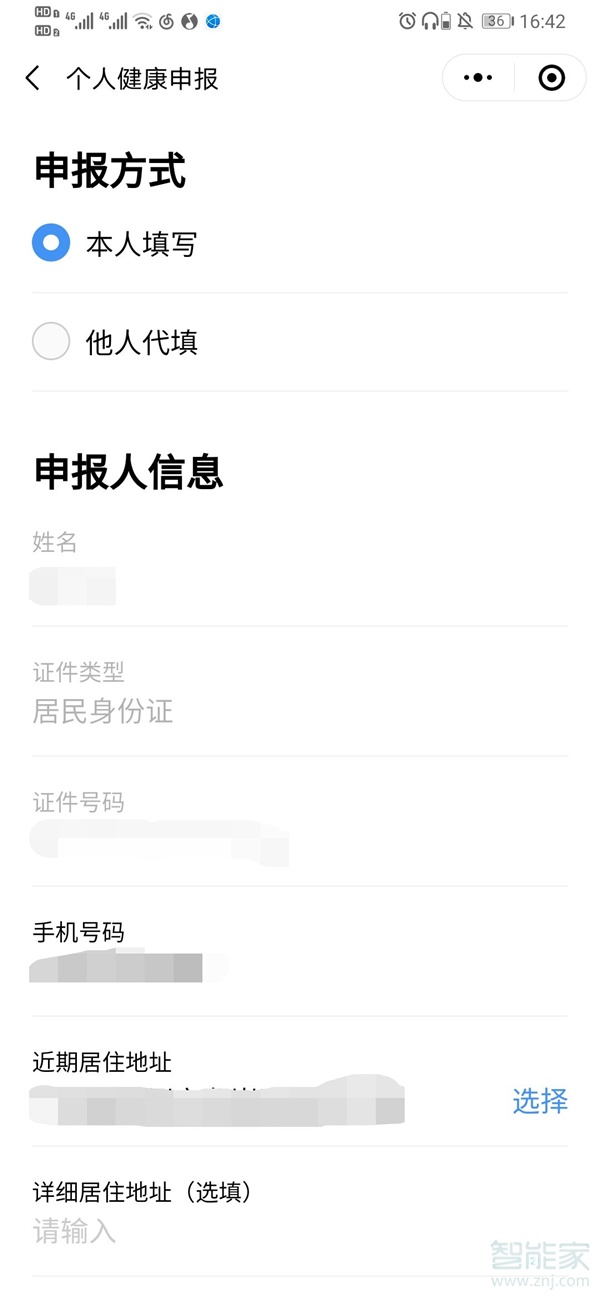Screen dimensions: 600x1300
Task: Focus the 详细居住地址 input field
Action: 300,1230
